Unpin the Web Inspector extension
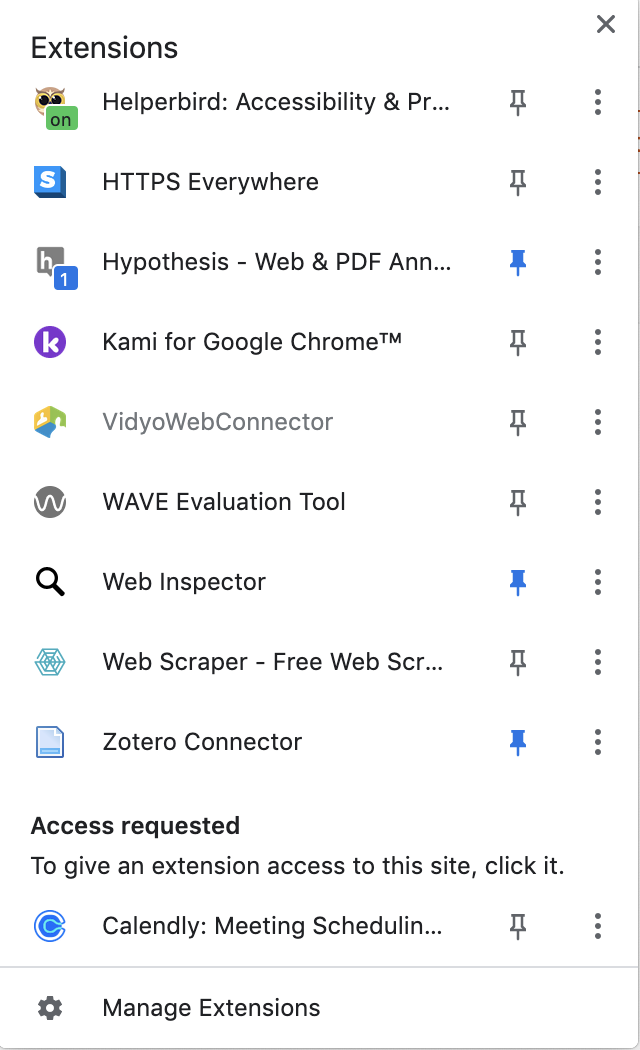This screenshot has width=640, height=1050. [x=518, y=582]
